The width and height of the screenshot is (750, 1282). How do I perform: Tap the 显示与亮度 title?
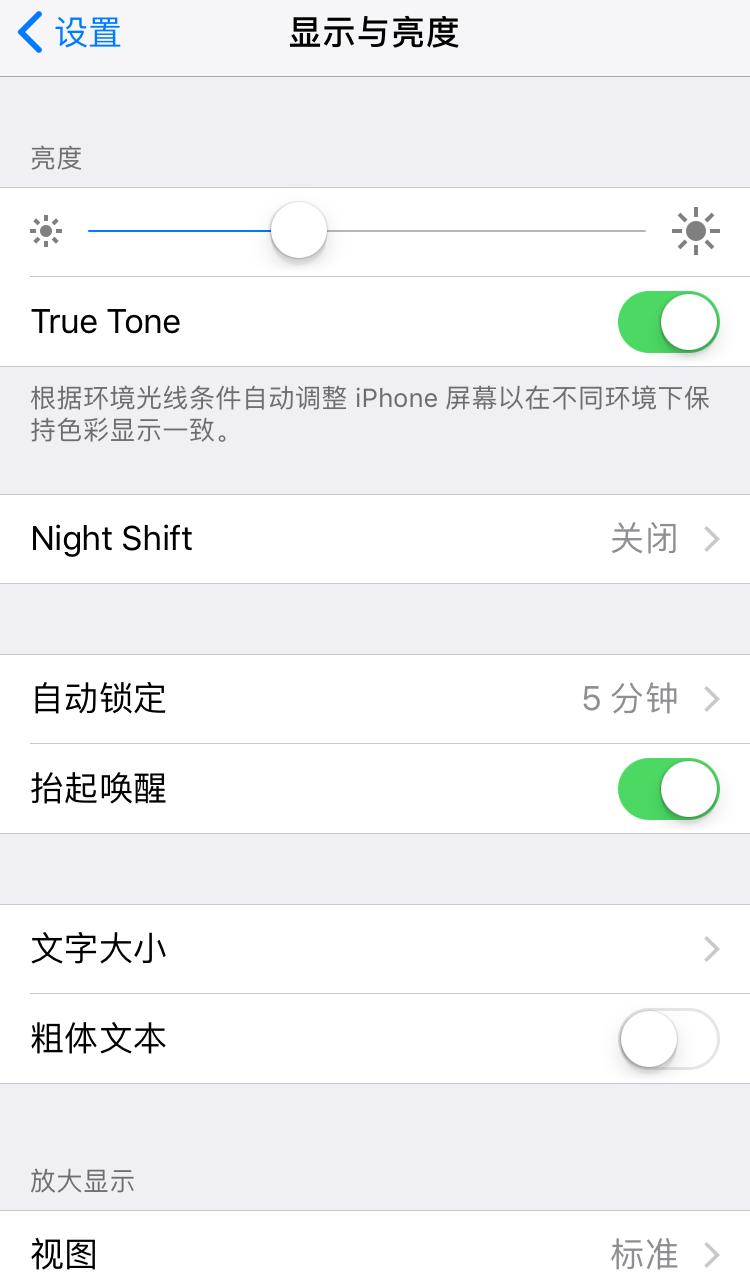click(375, 31)
